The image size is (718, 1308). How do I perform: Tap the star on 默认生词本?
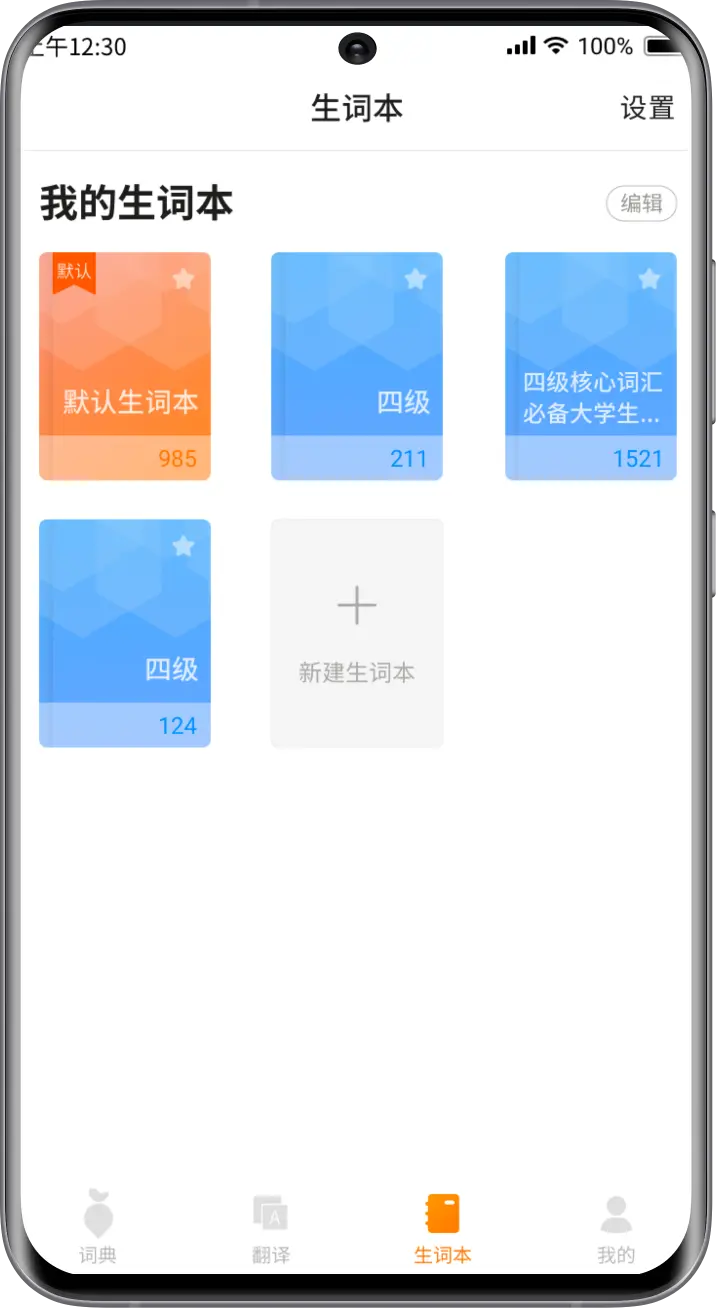tap(183, 279)
